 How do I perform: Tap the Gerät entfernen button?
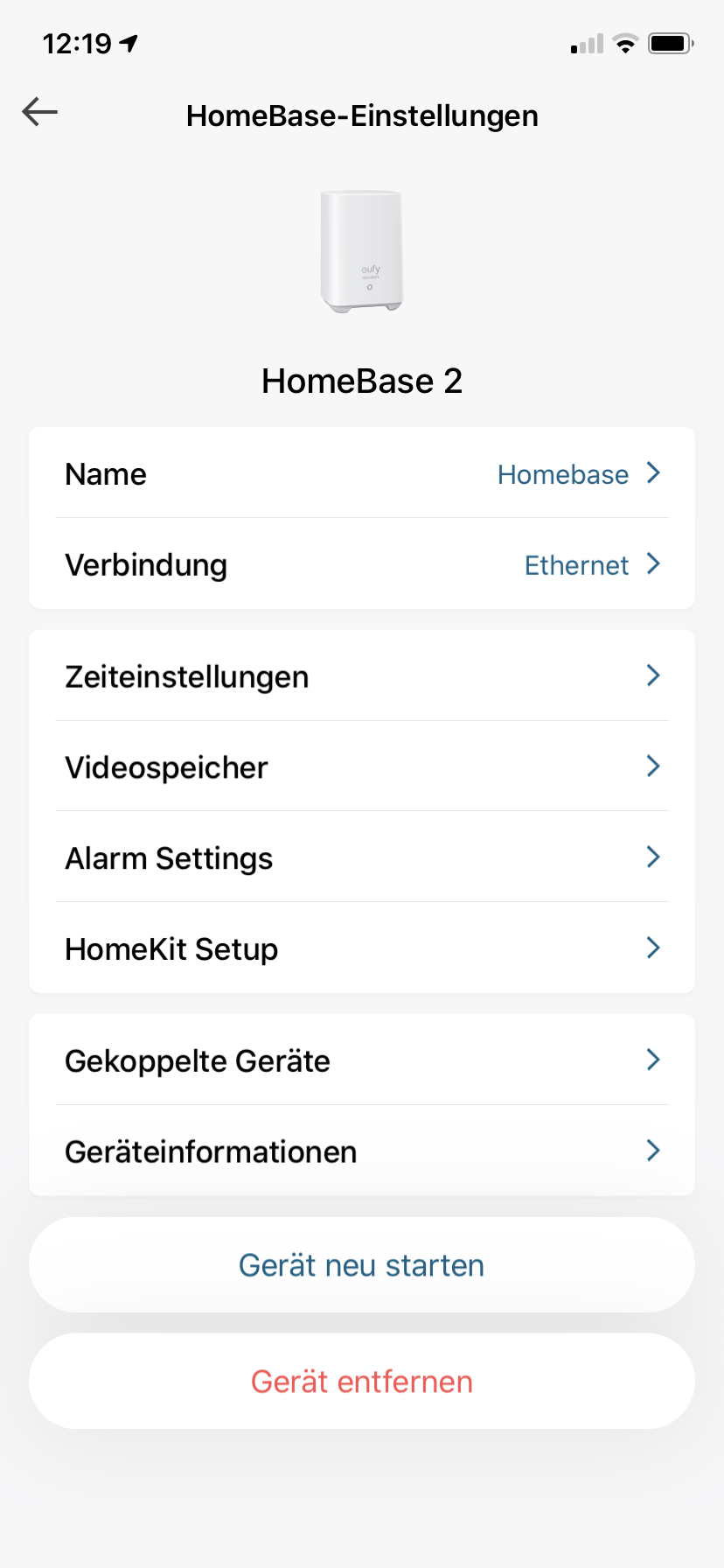[x=362, y=1382]
